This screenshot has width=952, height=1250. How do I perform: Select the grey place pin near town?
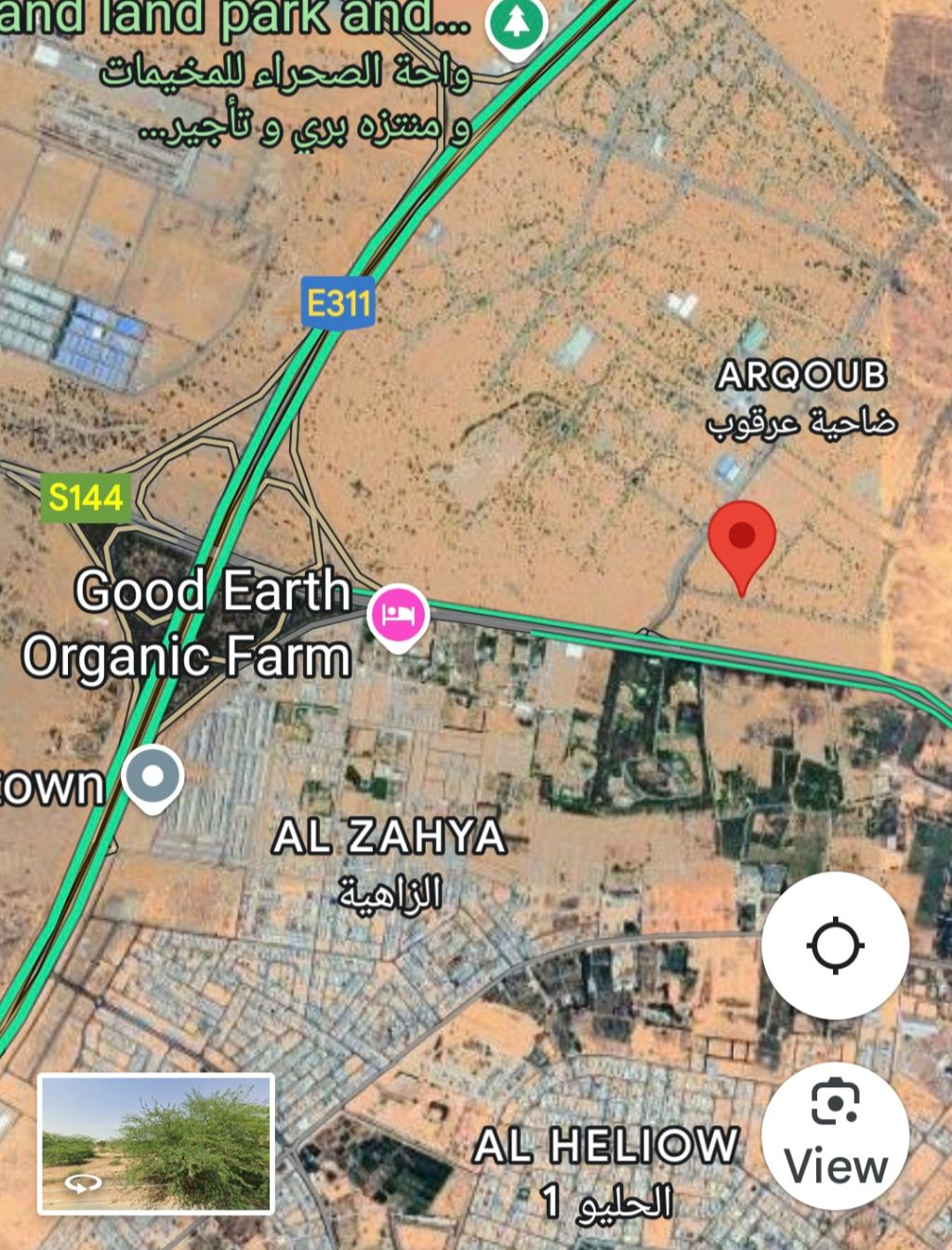click(x=153, y=777)
